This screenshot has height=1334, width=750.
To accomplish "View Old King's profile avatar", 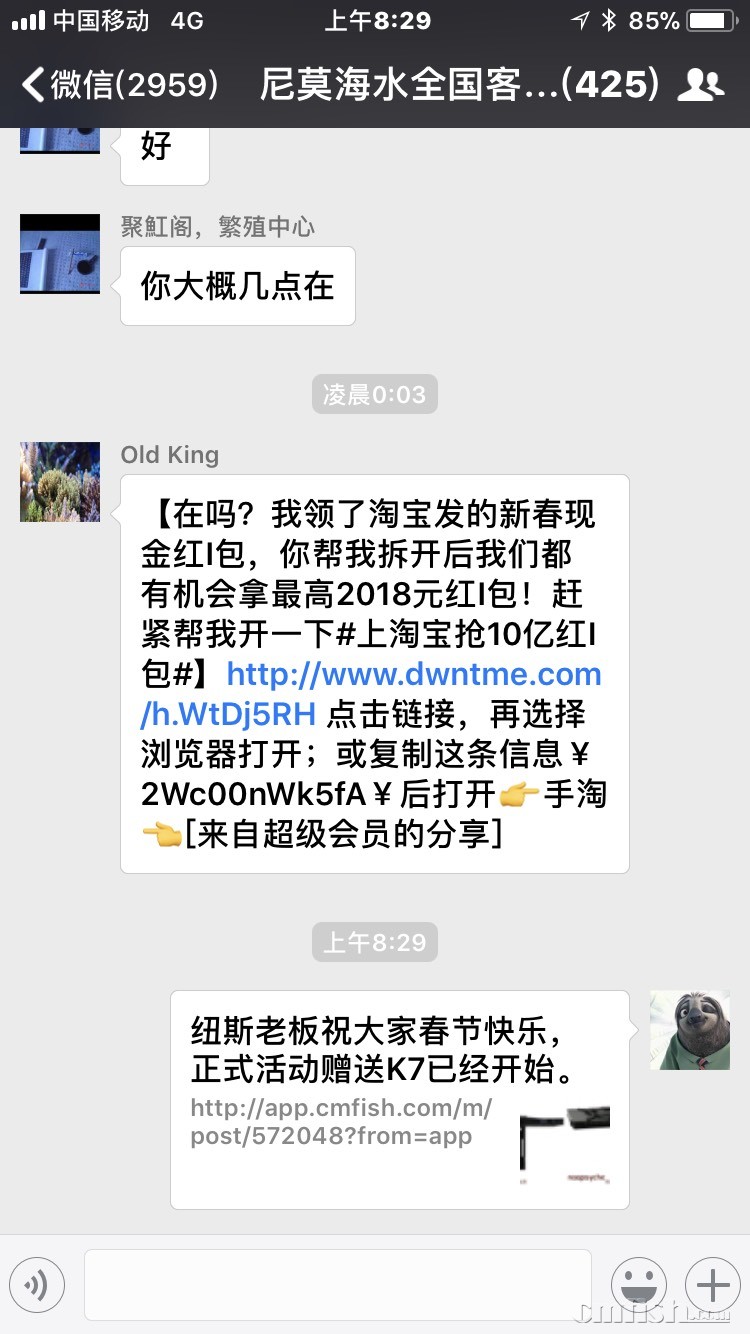I will pos(60,482).
